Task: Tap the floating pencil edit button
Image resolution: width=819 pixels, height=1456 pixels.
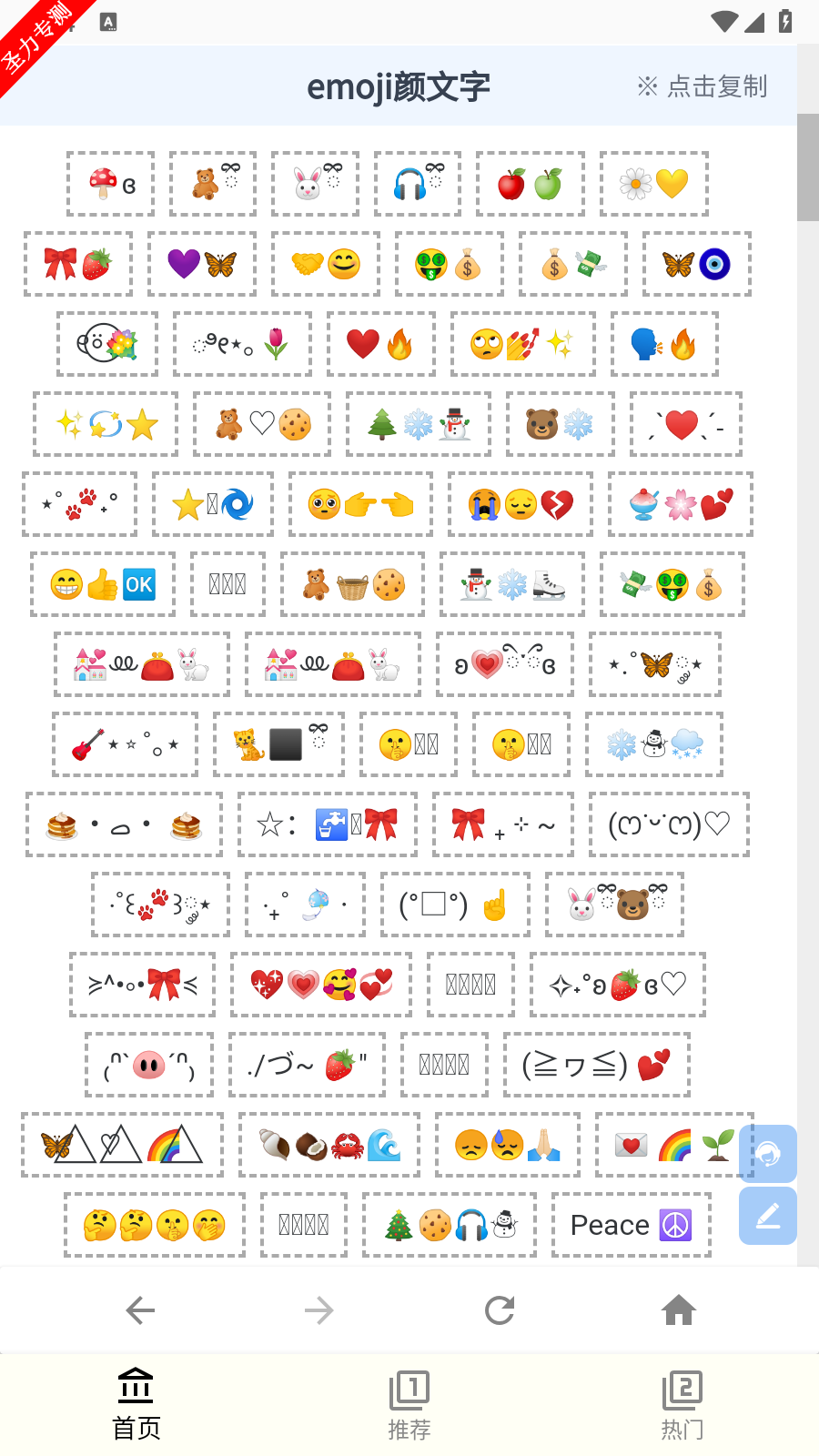Action: (x=768, y=1216)
